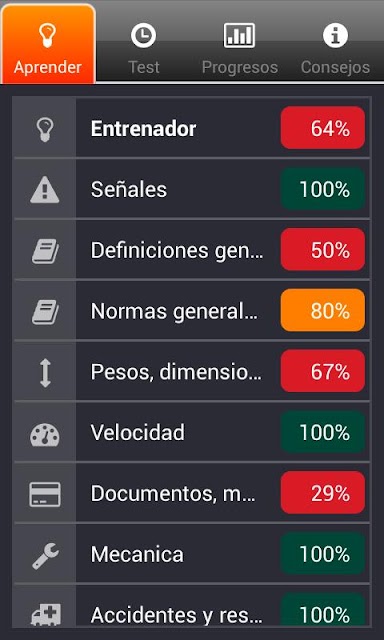This screenshot has height=640, width=384.
Task: Open the Entrenador section
Action: point(192,128)
